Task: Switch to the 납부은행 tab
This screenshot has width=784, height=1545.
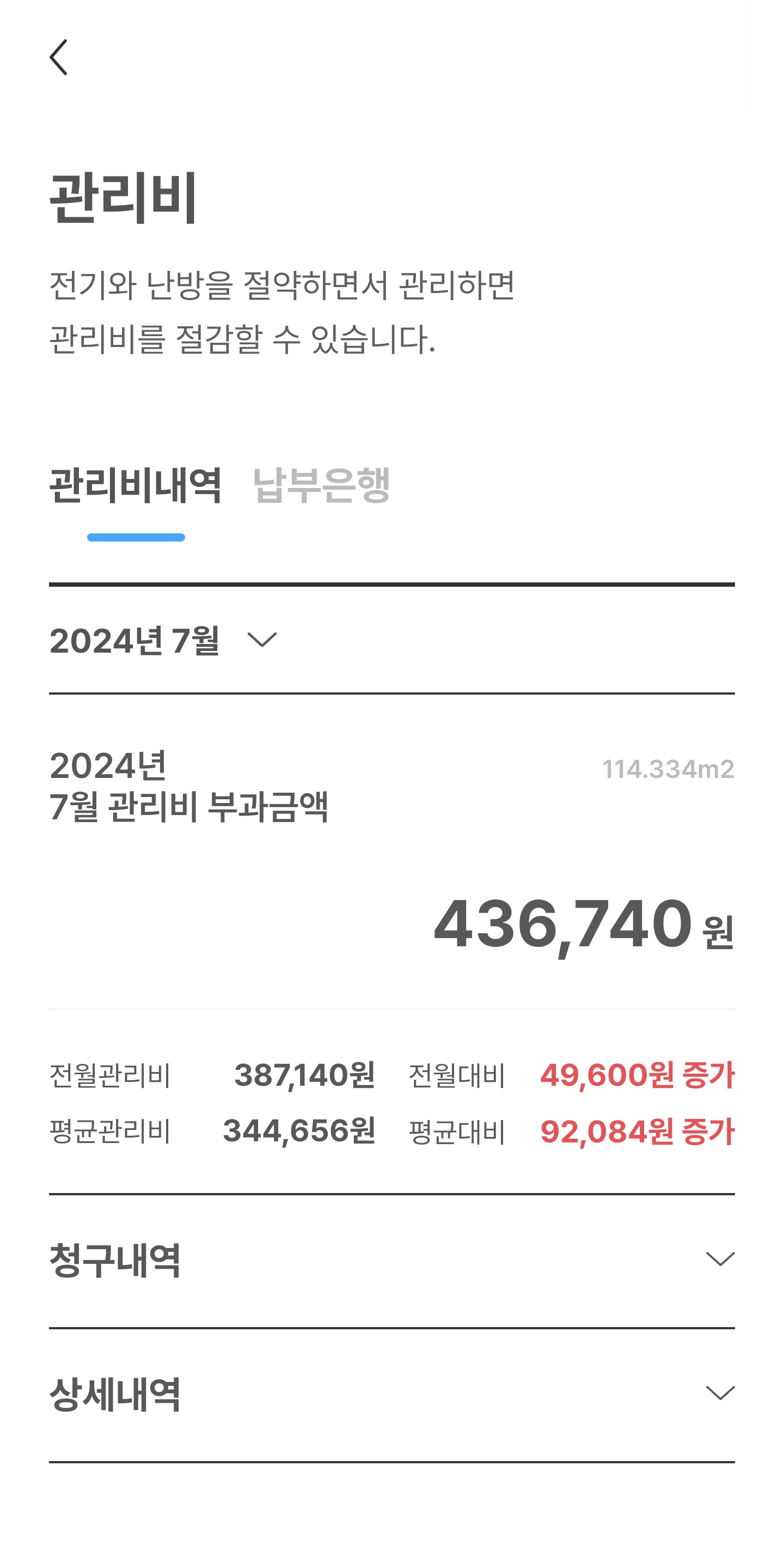Action: (x=321, y=485)
